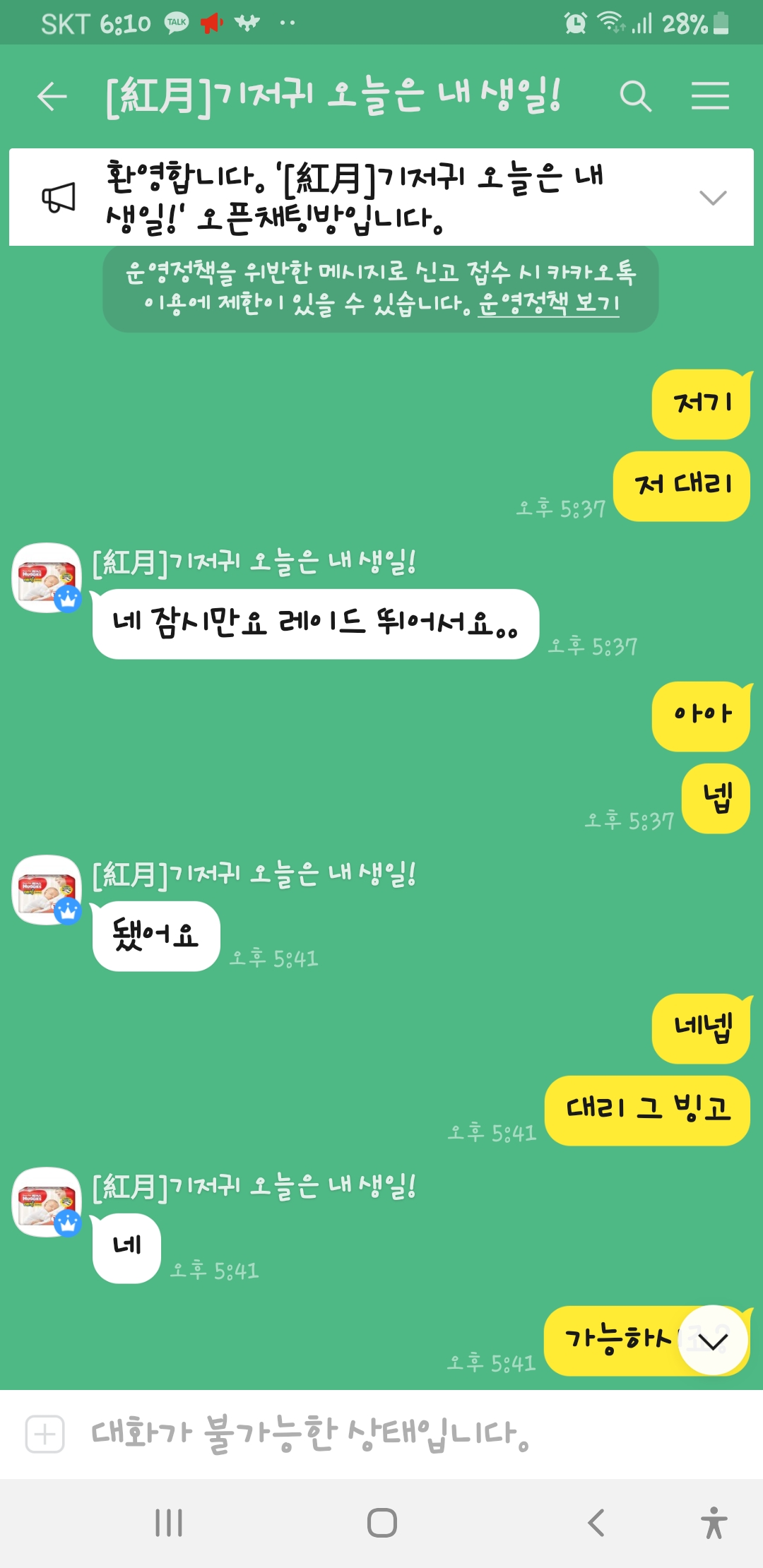This screenshot has height=1568, width=763.
Task: Search messages in this chat room
Action: click(x=634, y=96)
